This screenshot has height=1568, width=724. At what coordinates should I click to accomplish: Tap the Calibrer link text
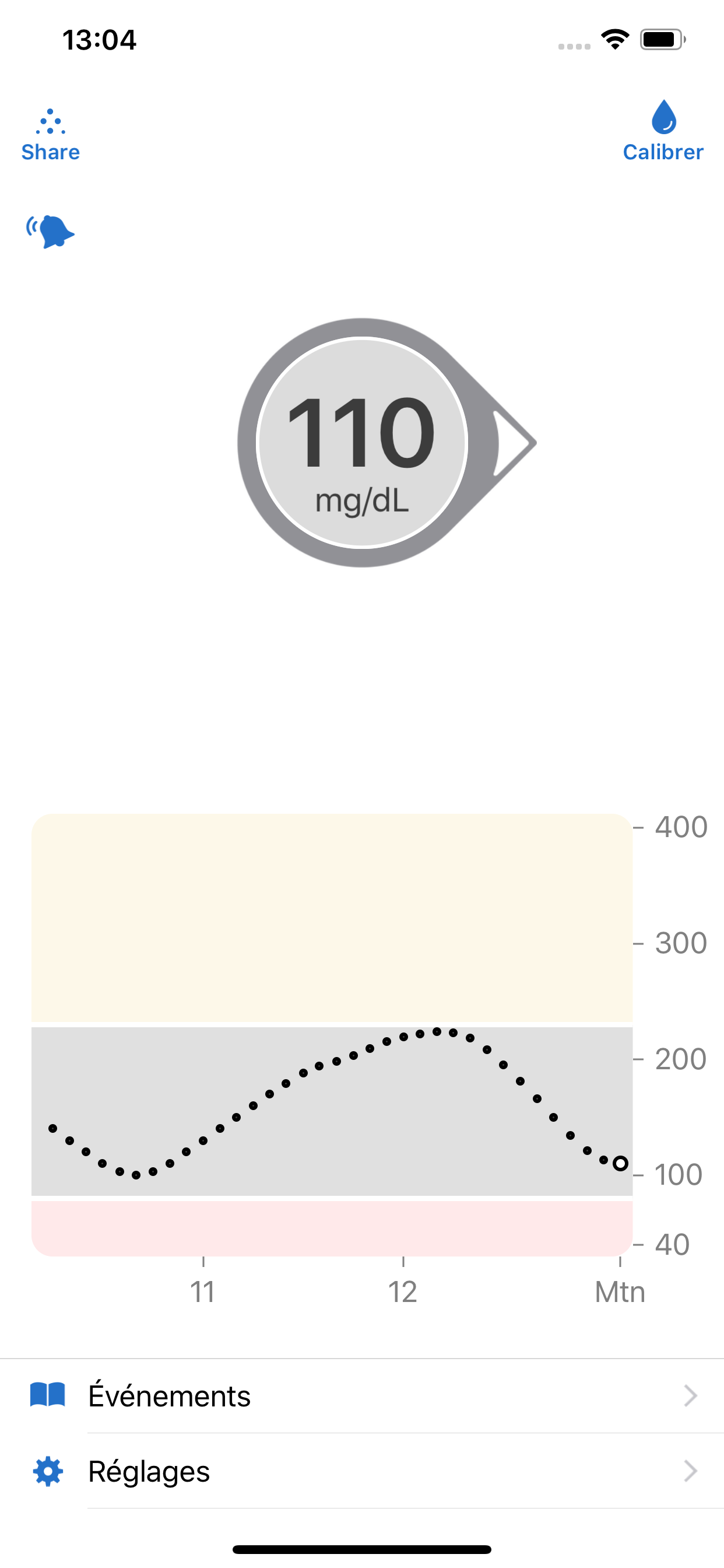click(x=663, y=152)
